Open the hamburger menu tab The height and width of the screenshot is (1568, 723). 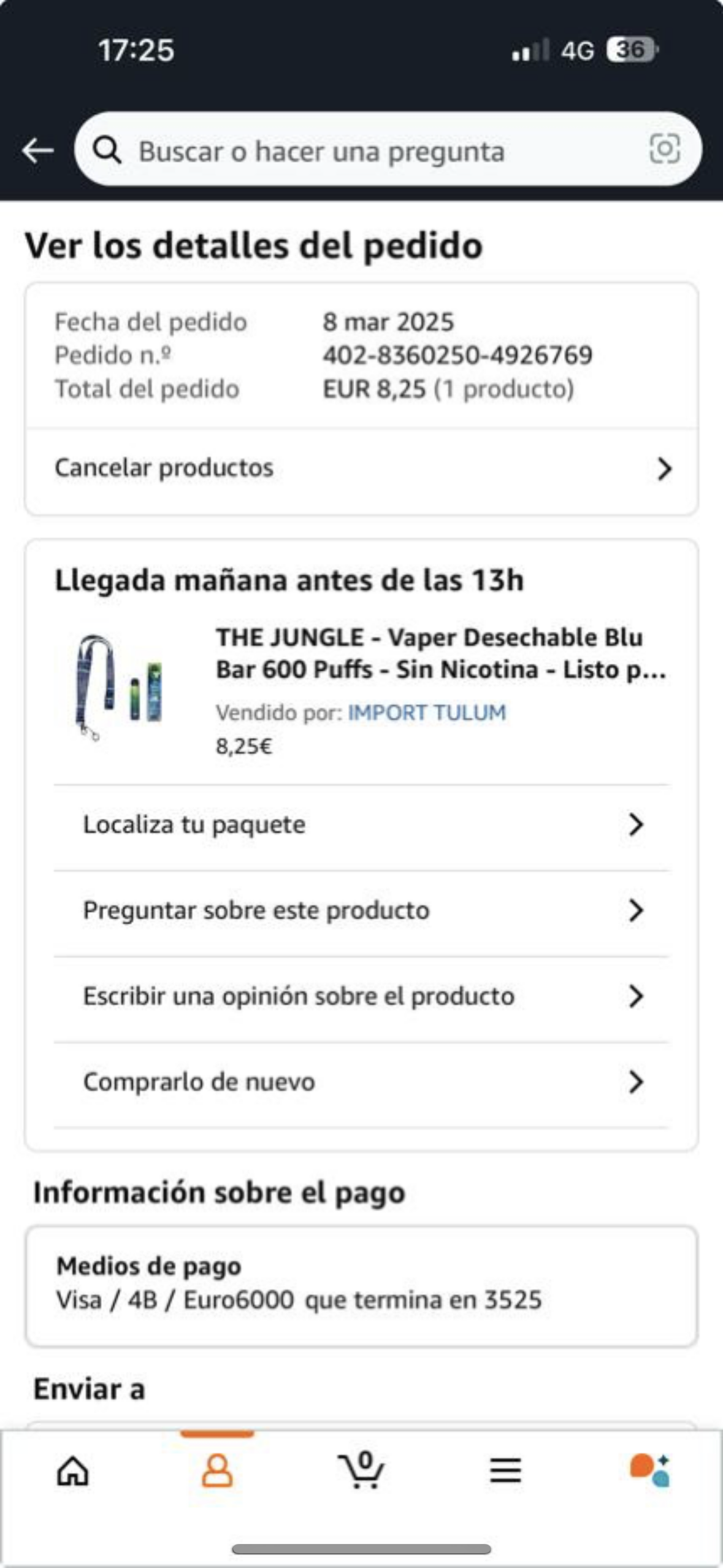(x=505, y=1471)
